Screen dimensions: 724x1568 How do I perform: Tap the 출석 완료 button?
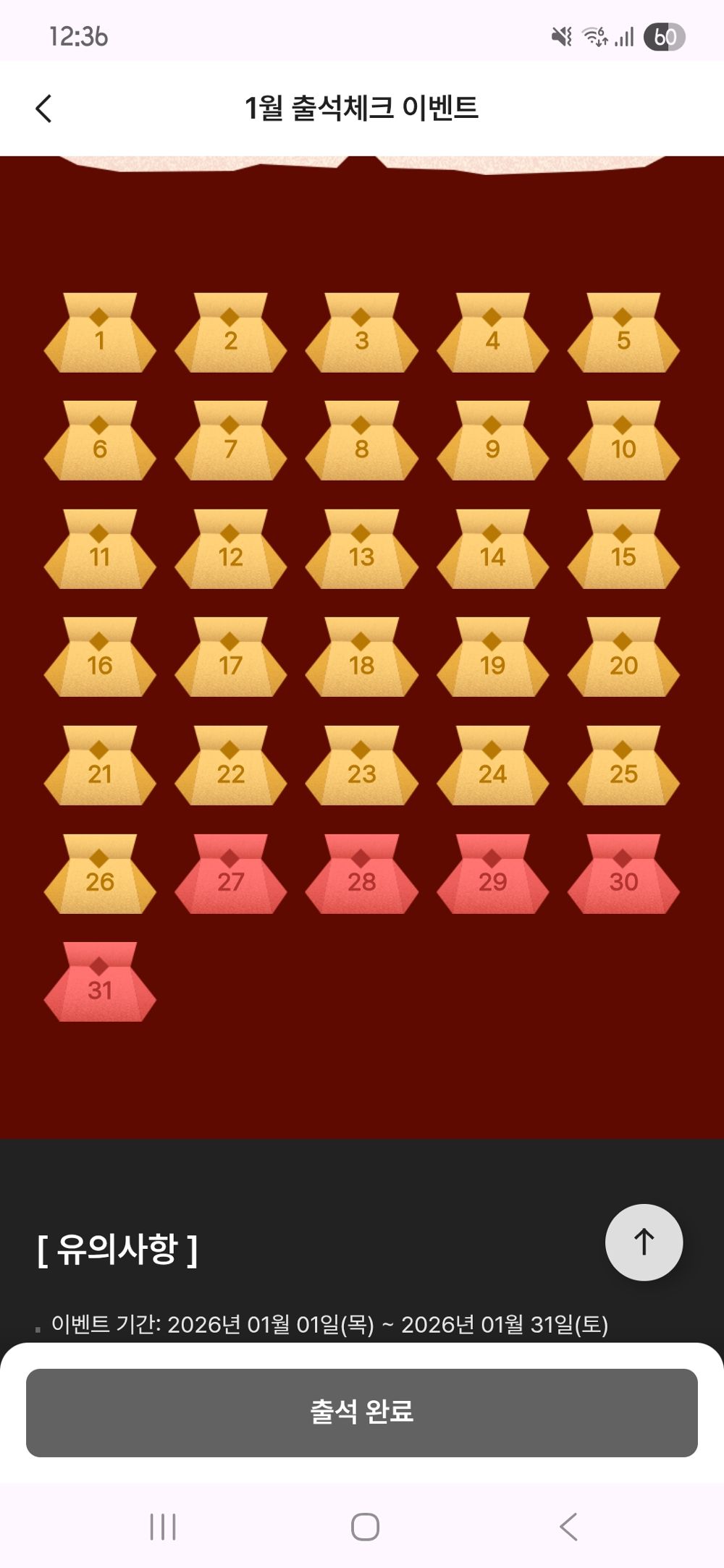(362, 1412)
